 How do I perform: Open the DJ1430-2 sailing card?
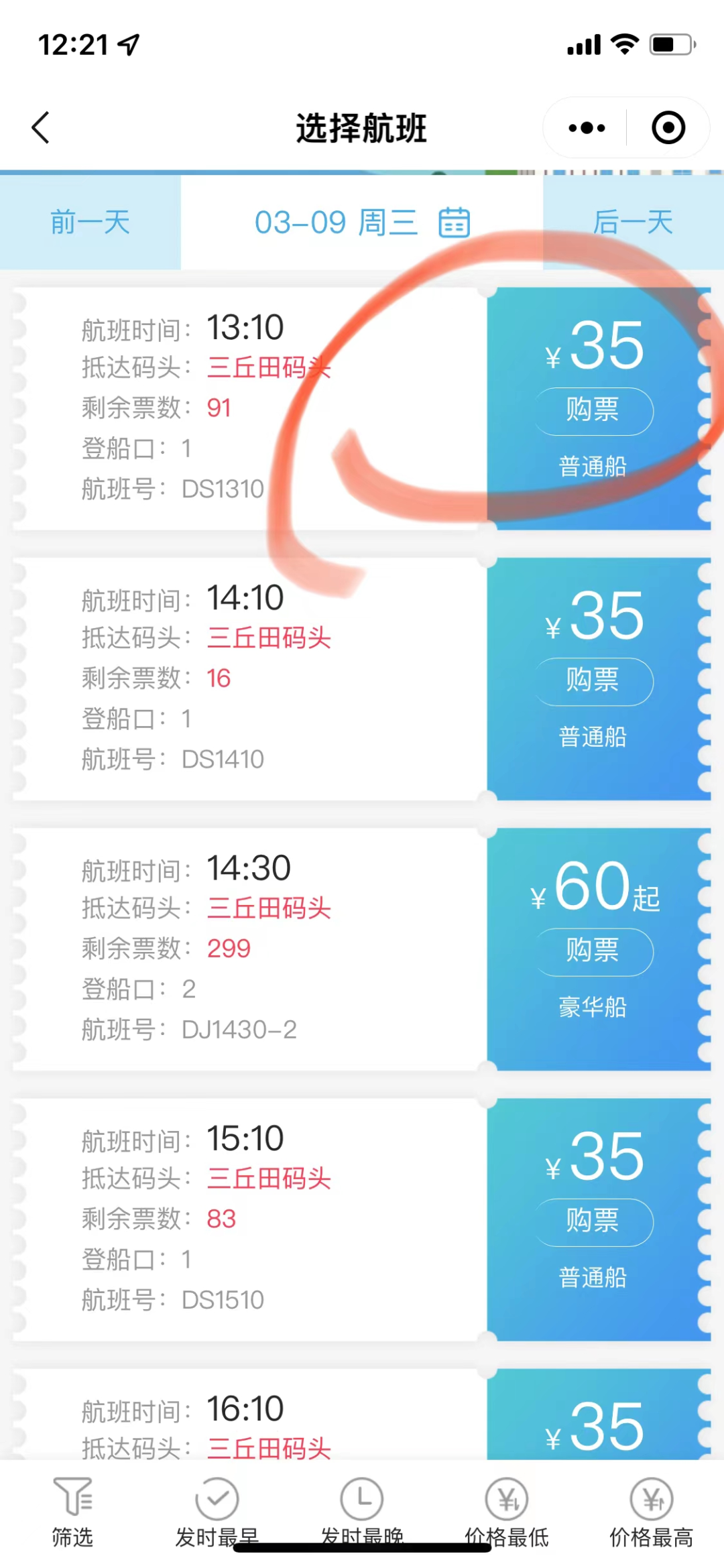(248, 949)
